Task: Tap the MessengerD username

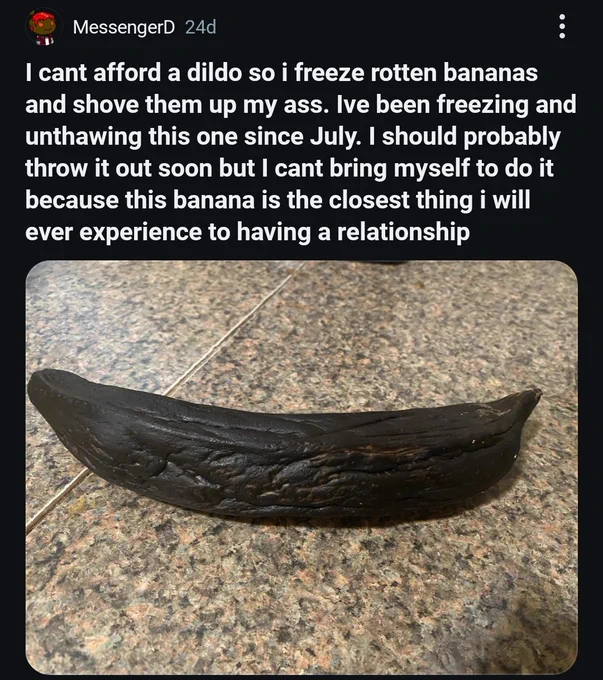Action: pos(124,27)
